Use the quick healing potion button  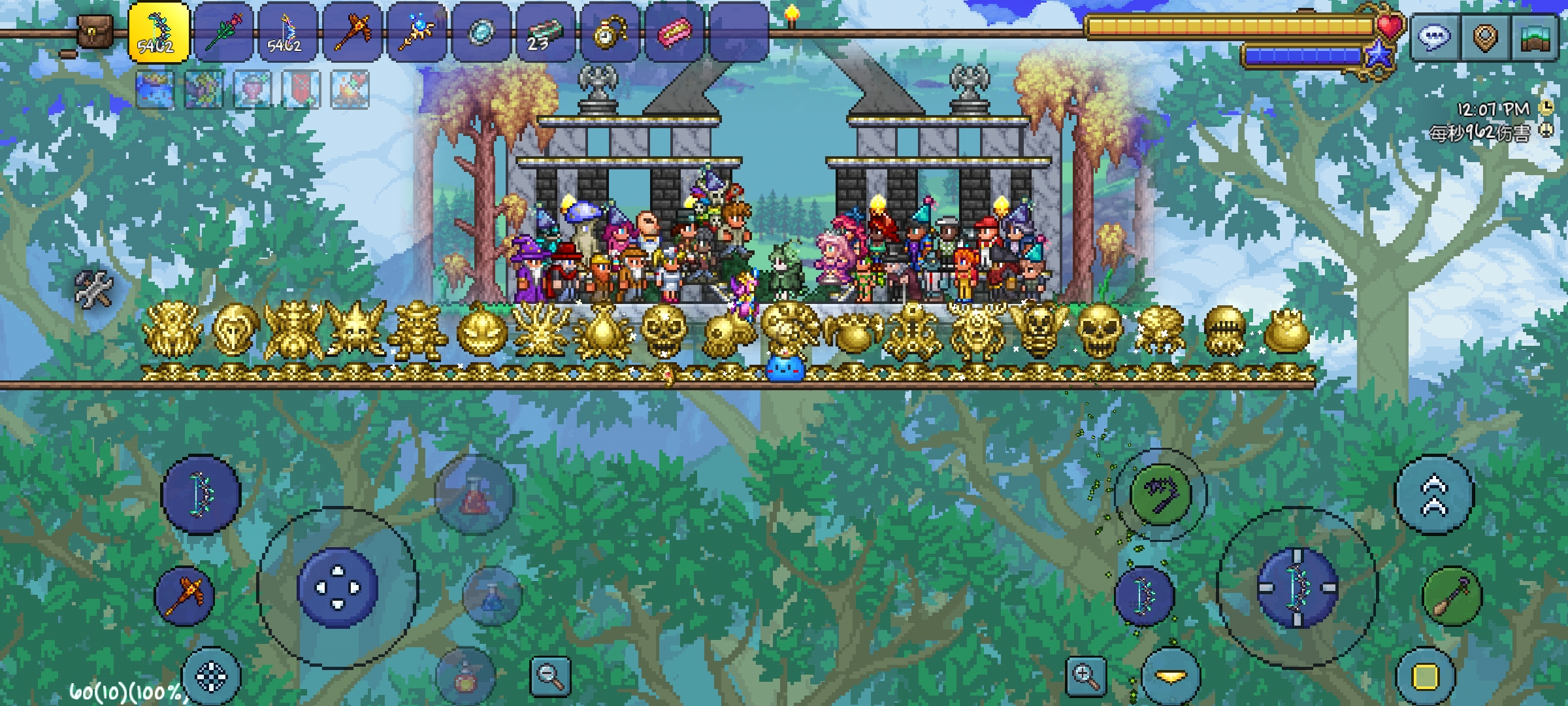475,496
